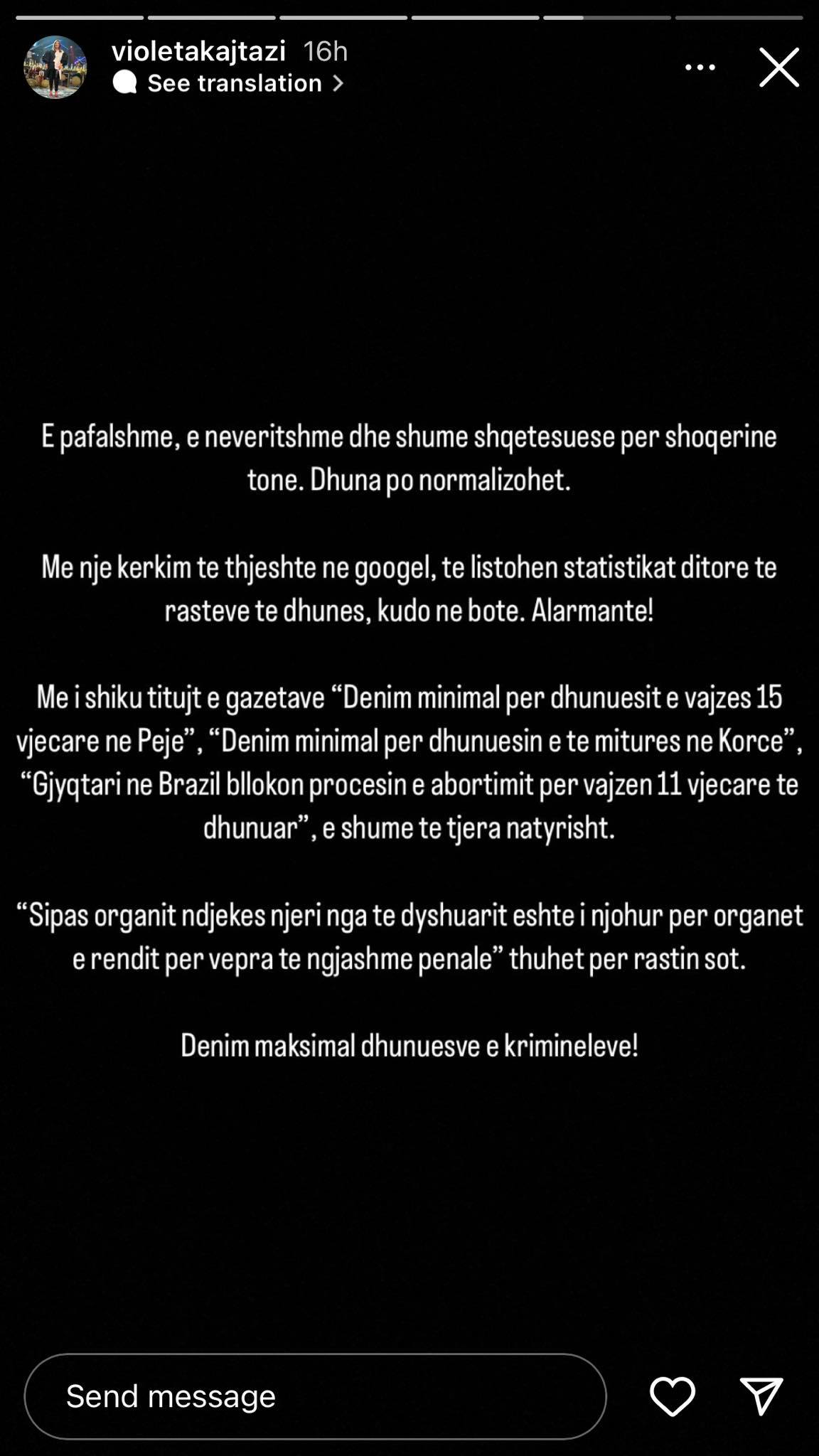Focus the Send message field

click(x=315, y=1396)
